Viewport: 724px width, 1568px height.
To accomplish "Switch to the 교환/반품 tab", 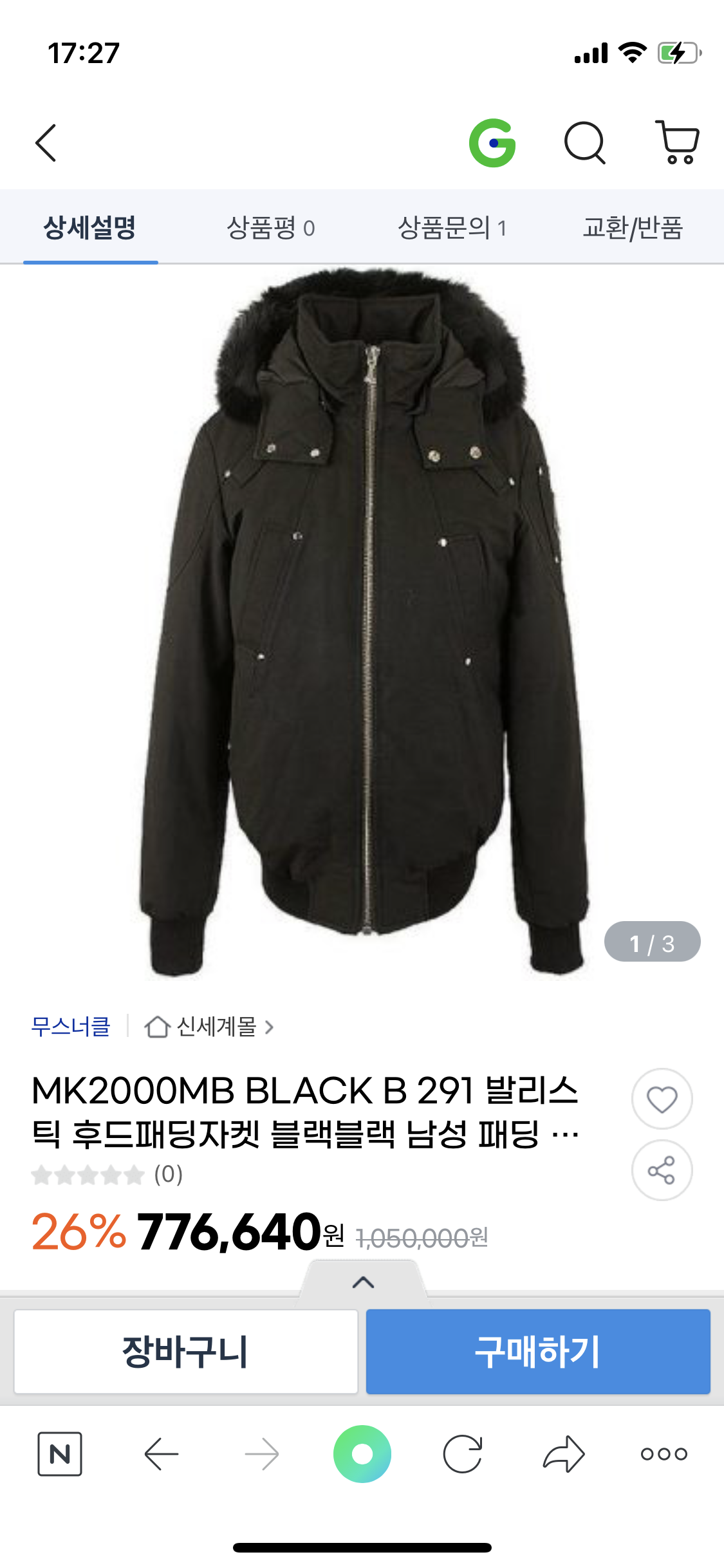I will (x=633, y=228).
